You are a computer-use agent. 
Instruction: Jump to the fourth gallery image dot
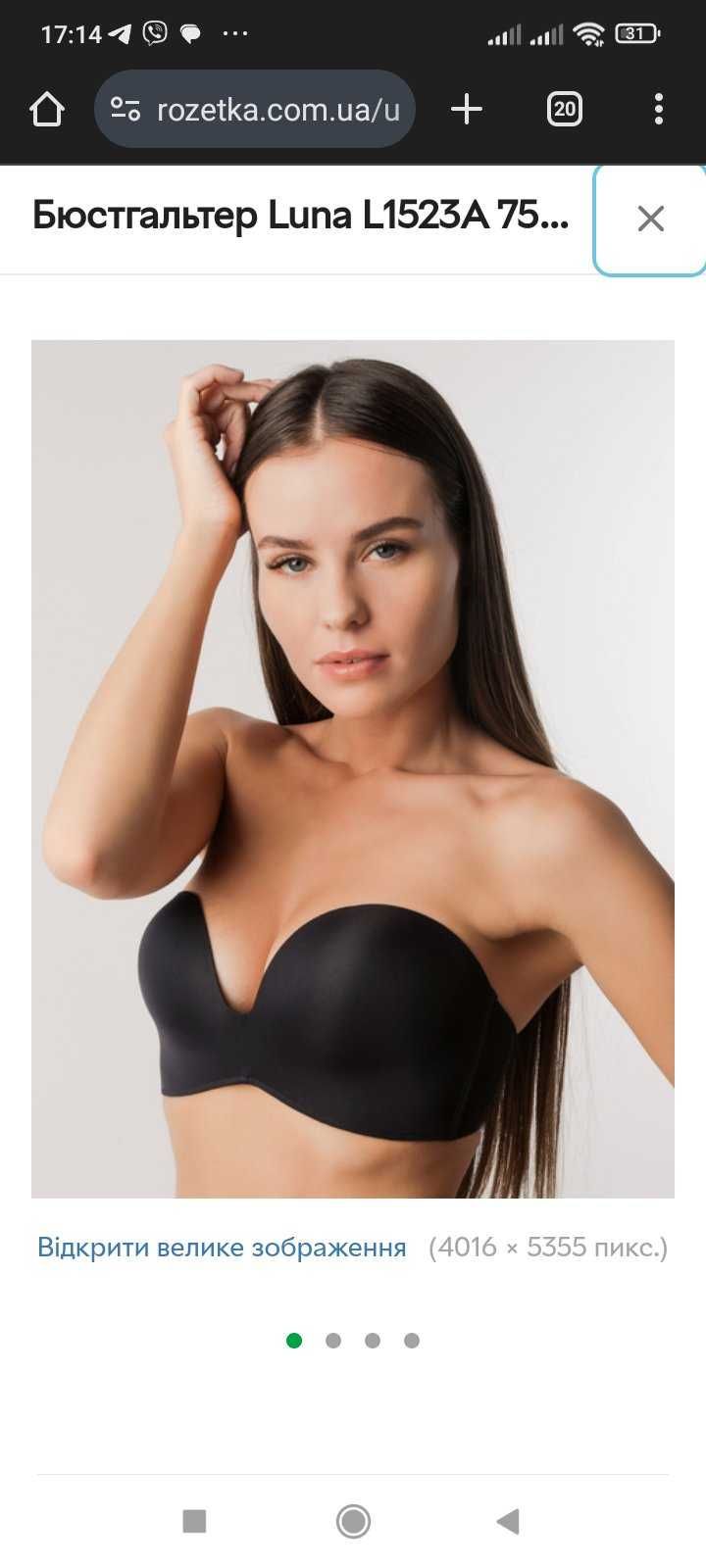[x=412, y=1341]
